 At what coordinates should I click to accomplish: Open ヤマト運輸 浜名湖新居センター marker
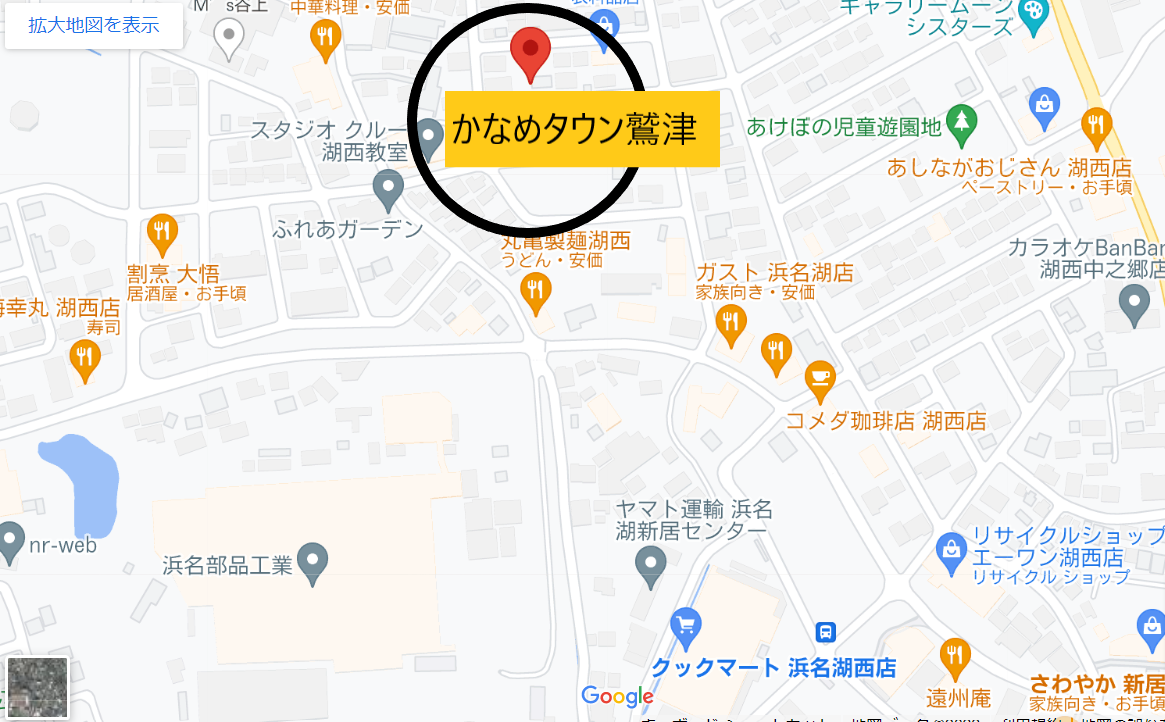pyautogui.click(x=651, y=564)
